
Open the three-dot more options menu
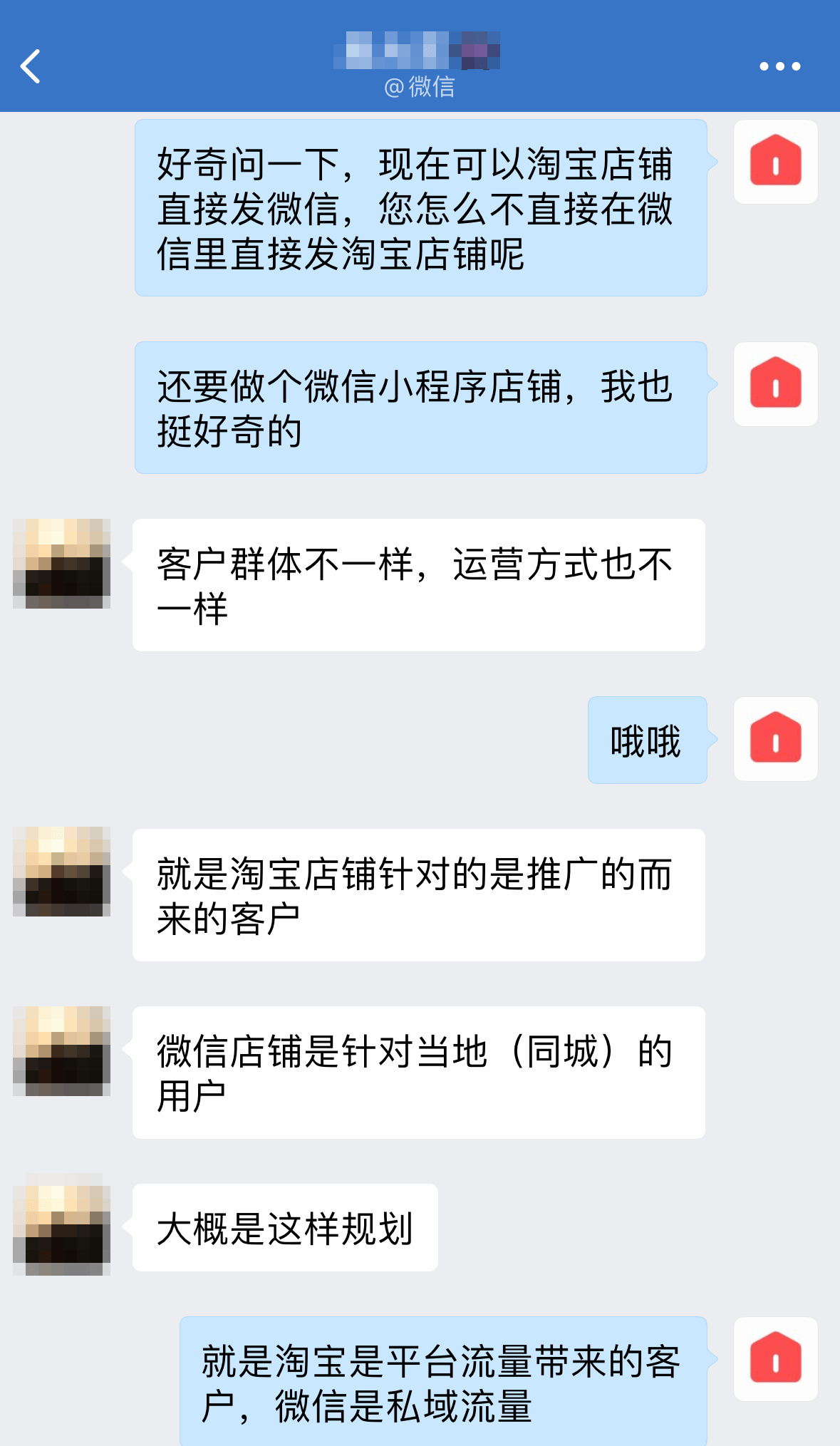click(779, 66)
